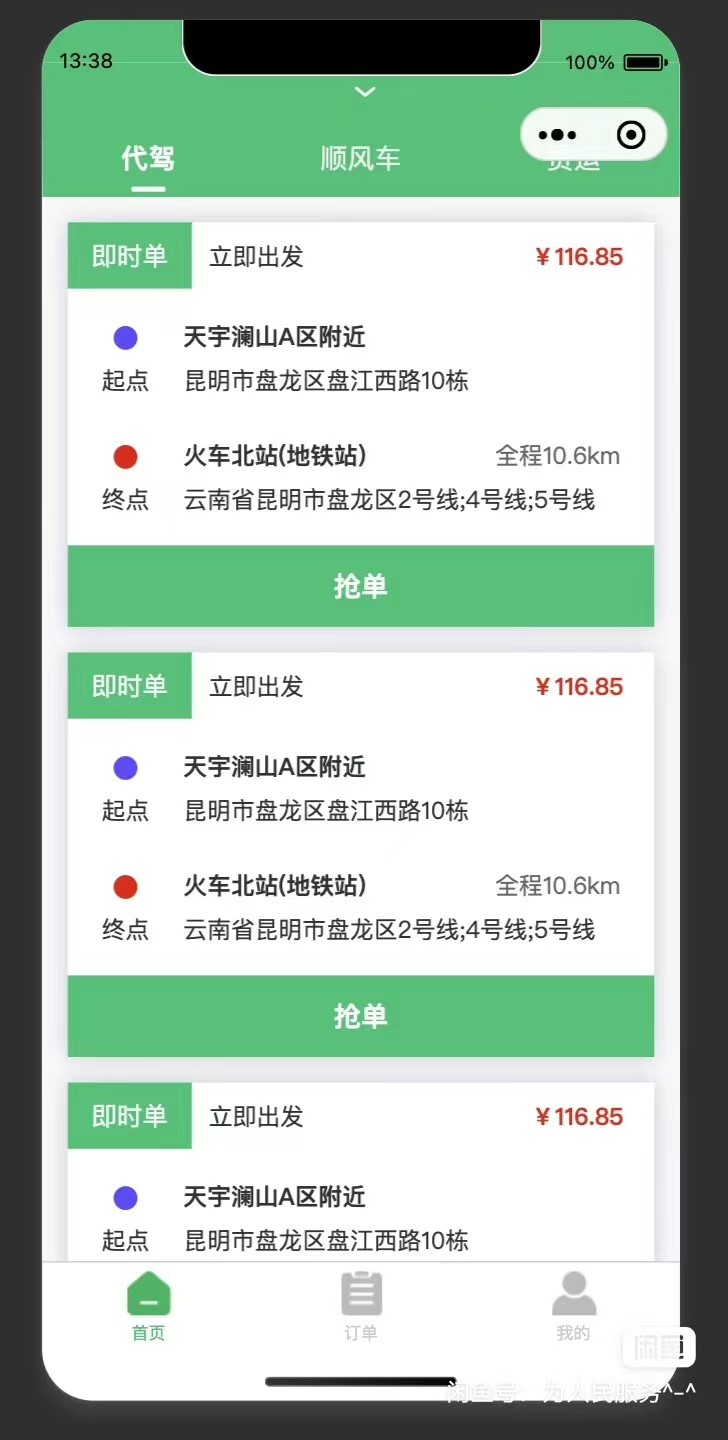Go to the 首页 tab
728x1440 pixels.
tap(149, 1305)
